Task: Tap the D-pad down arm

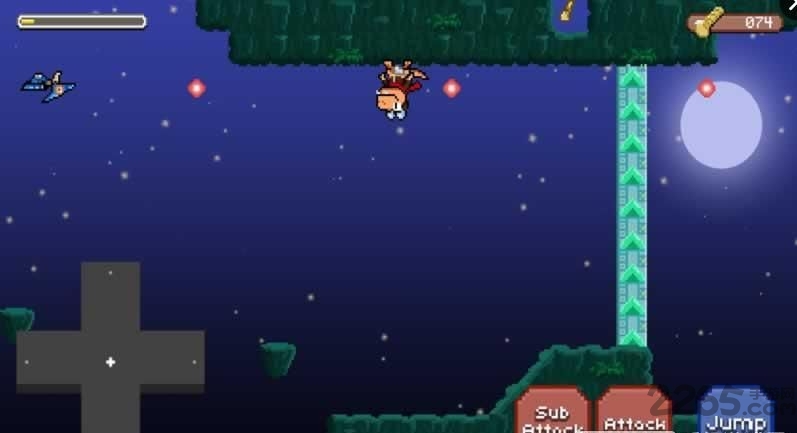Action: (110, 412)
